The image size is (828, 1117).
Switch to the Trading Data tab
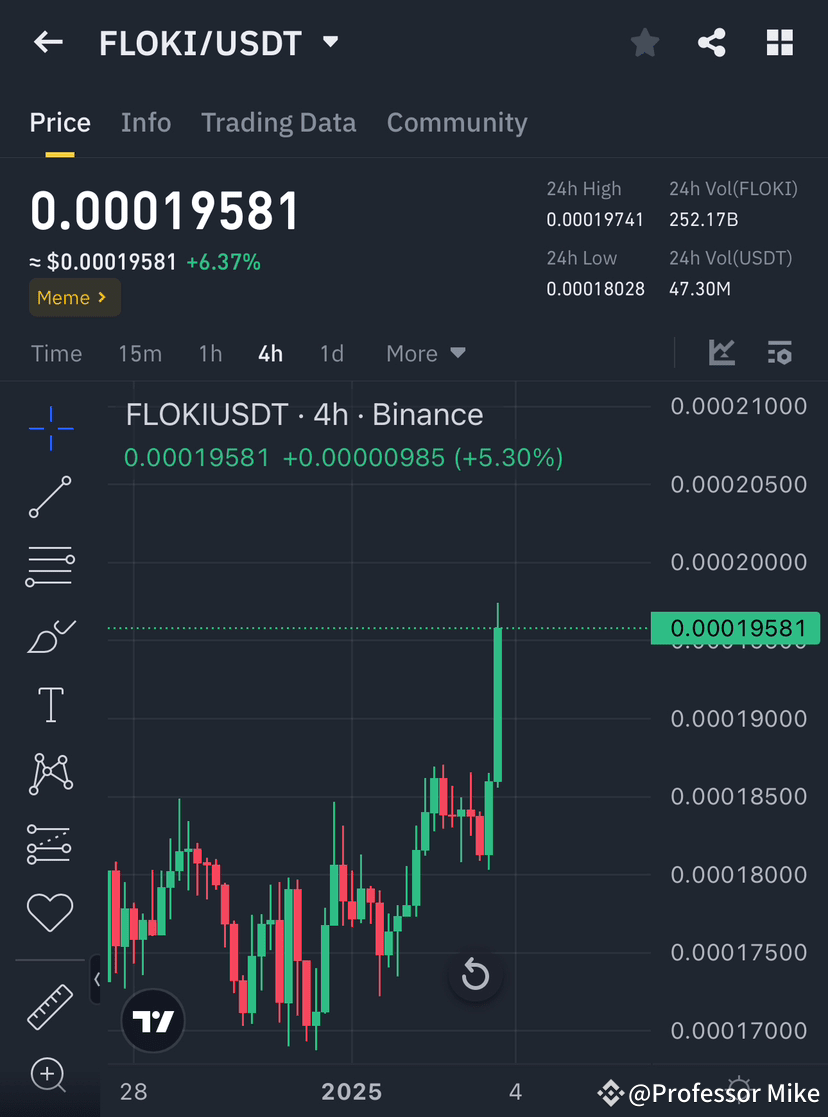(x=279, y=122)
